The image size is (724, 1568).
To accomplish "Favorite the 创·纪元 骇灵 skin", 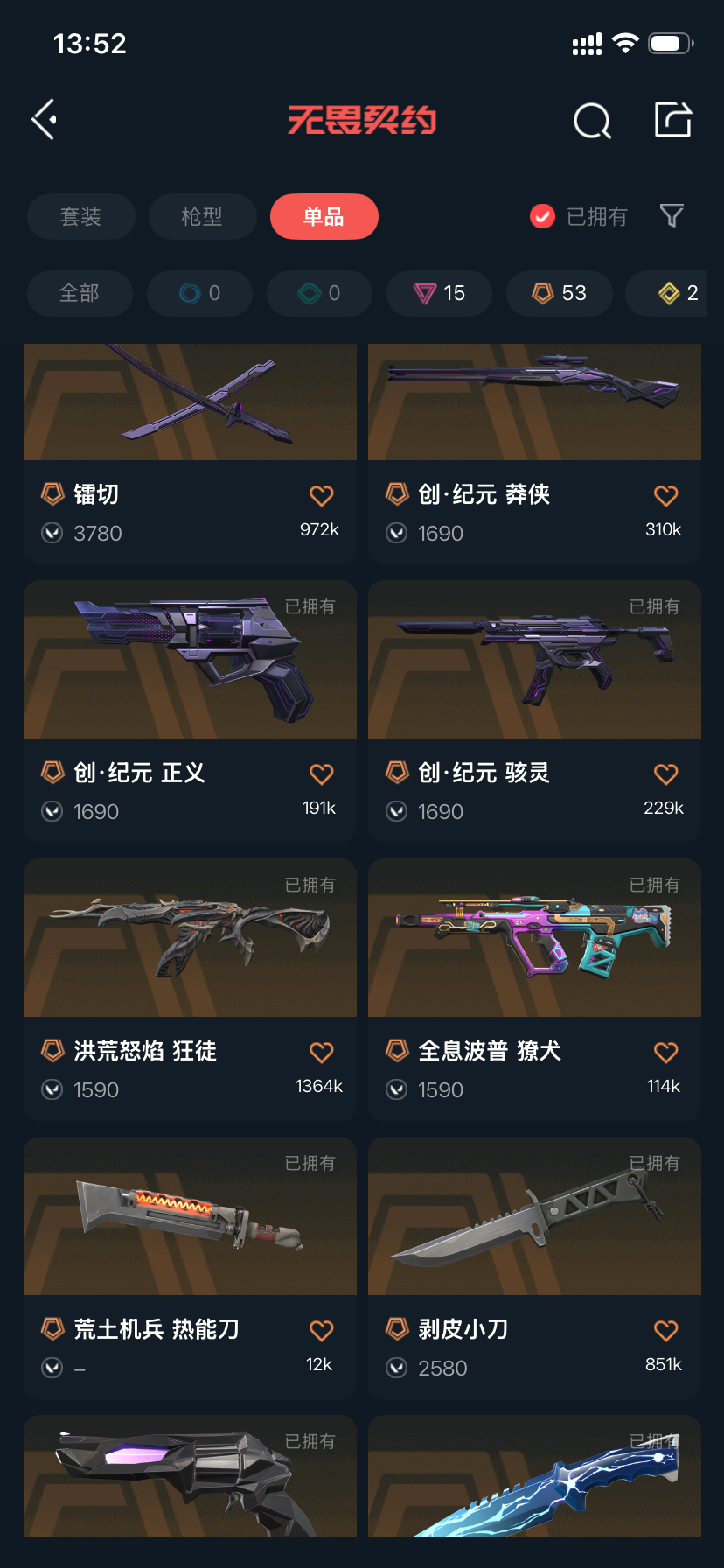I will [x=665, y=774].
